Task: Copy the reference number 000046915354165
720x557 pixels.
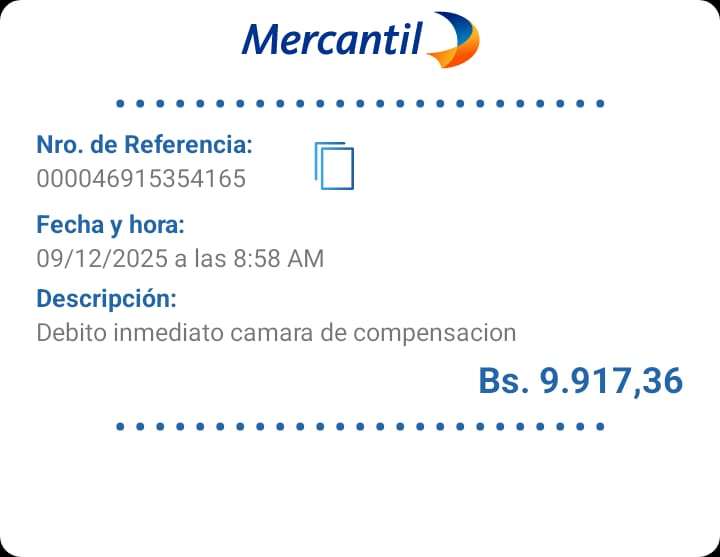Action: [x=334, y=165]
